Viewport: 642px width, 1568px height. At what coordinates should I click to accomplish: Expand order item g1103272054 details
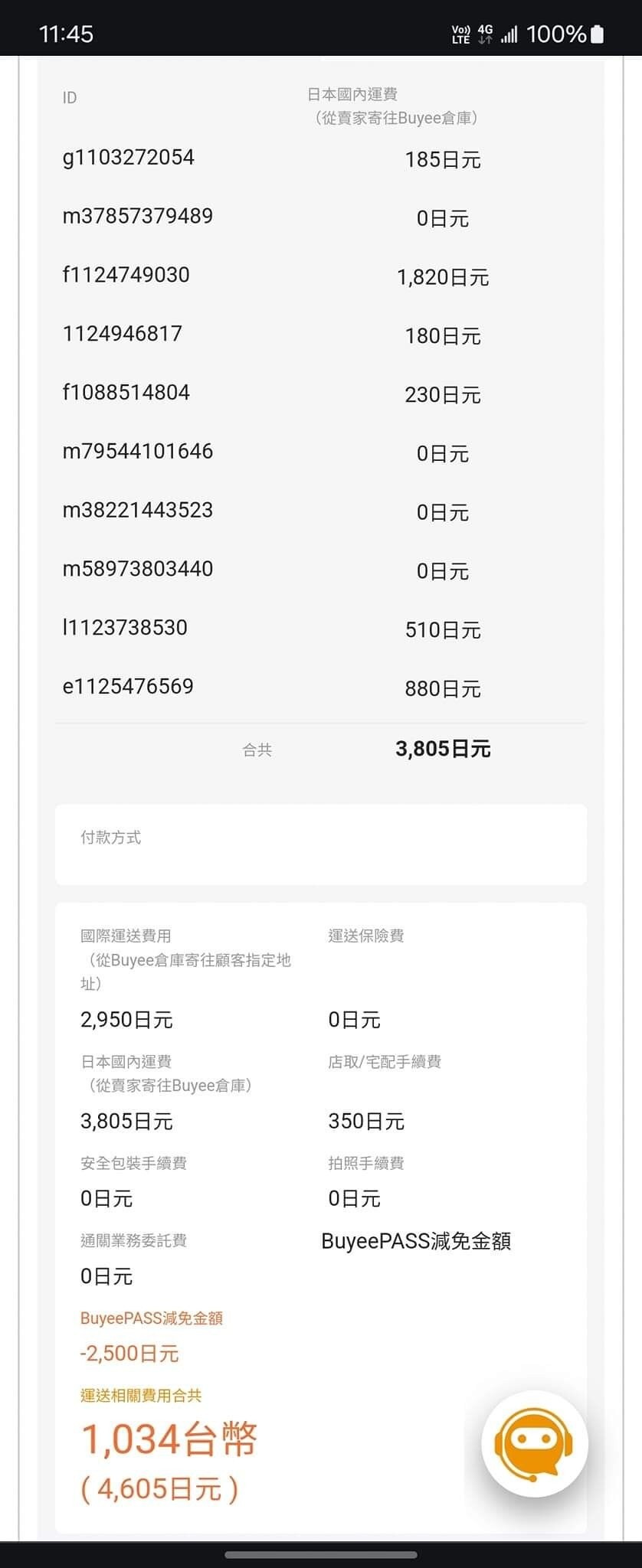point(129,158)
